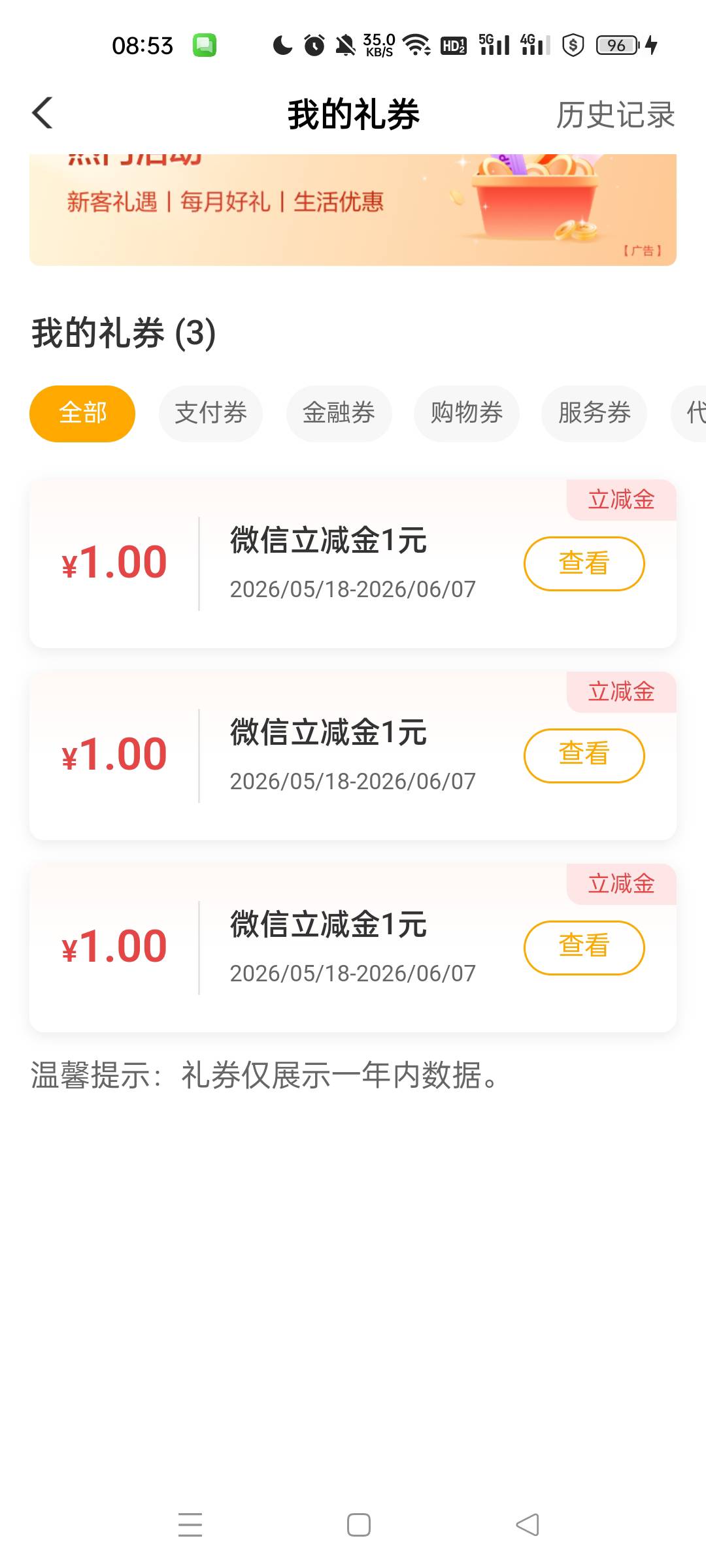Go back using the top-left arrow

tap(42, 113)
